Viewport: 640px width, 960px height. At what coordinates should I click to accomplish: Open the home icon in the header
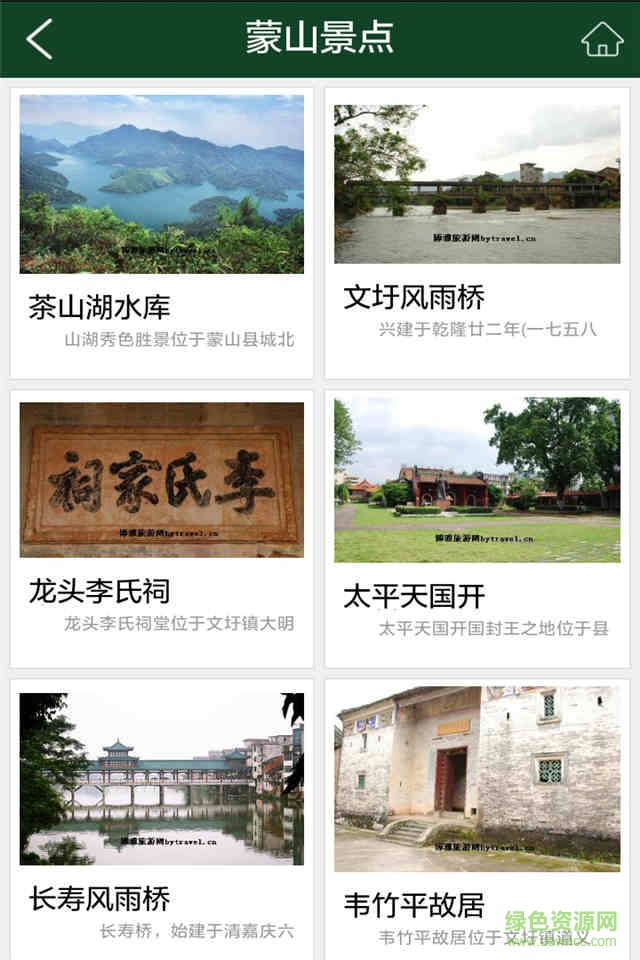(x=601, y=40)
